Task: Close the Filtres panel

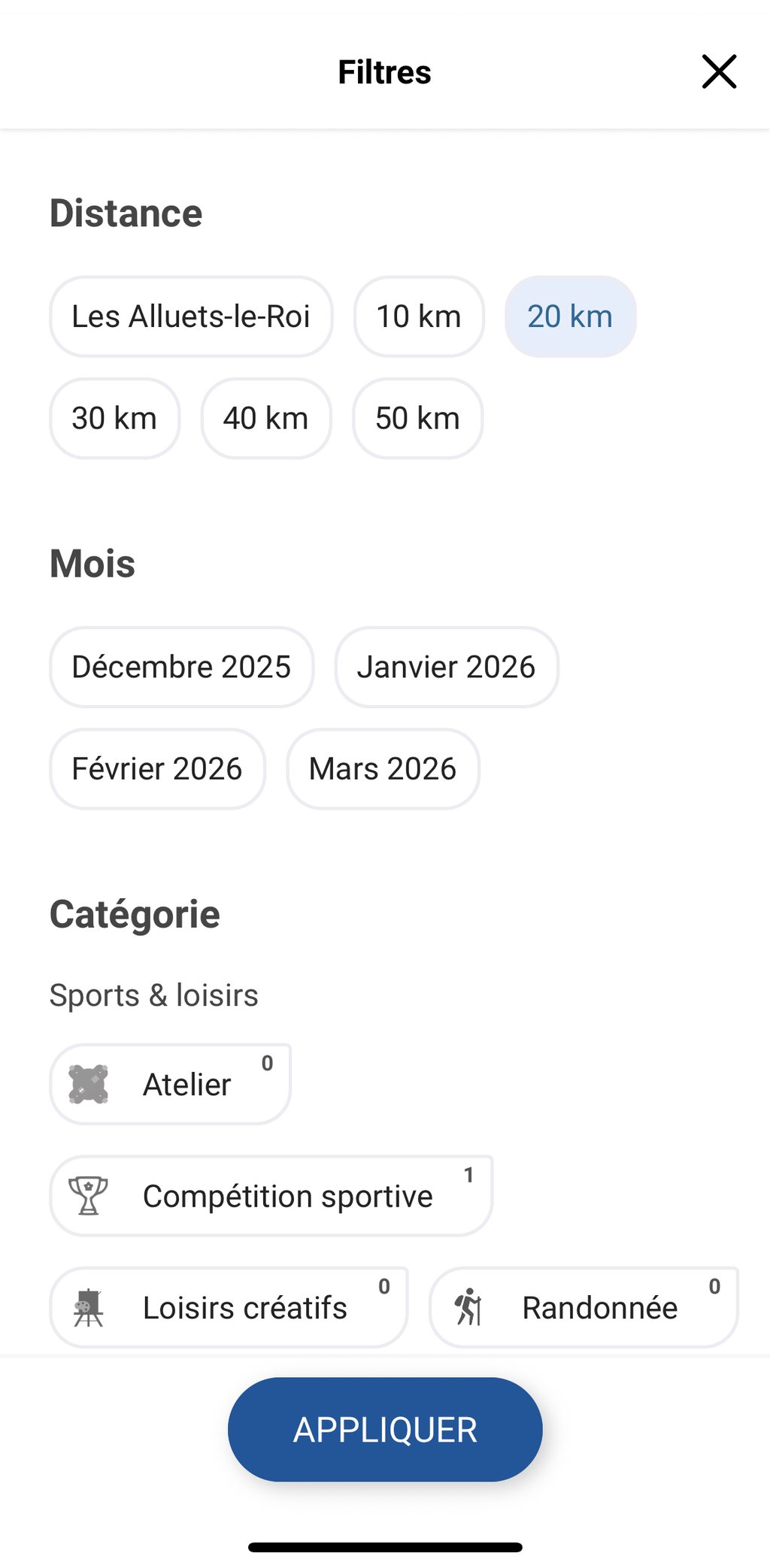Action: tap(719, 72)
